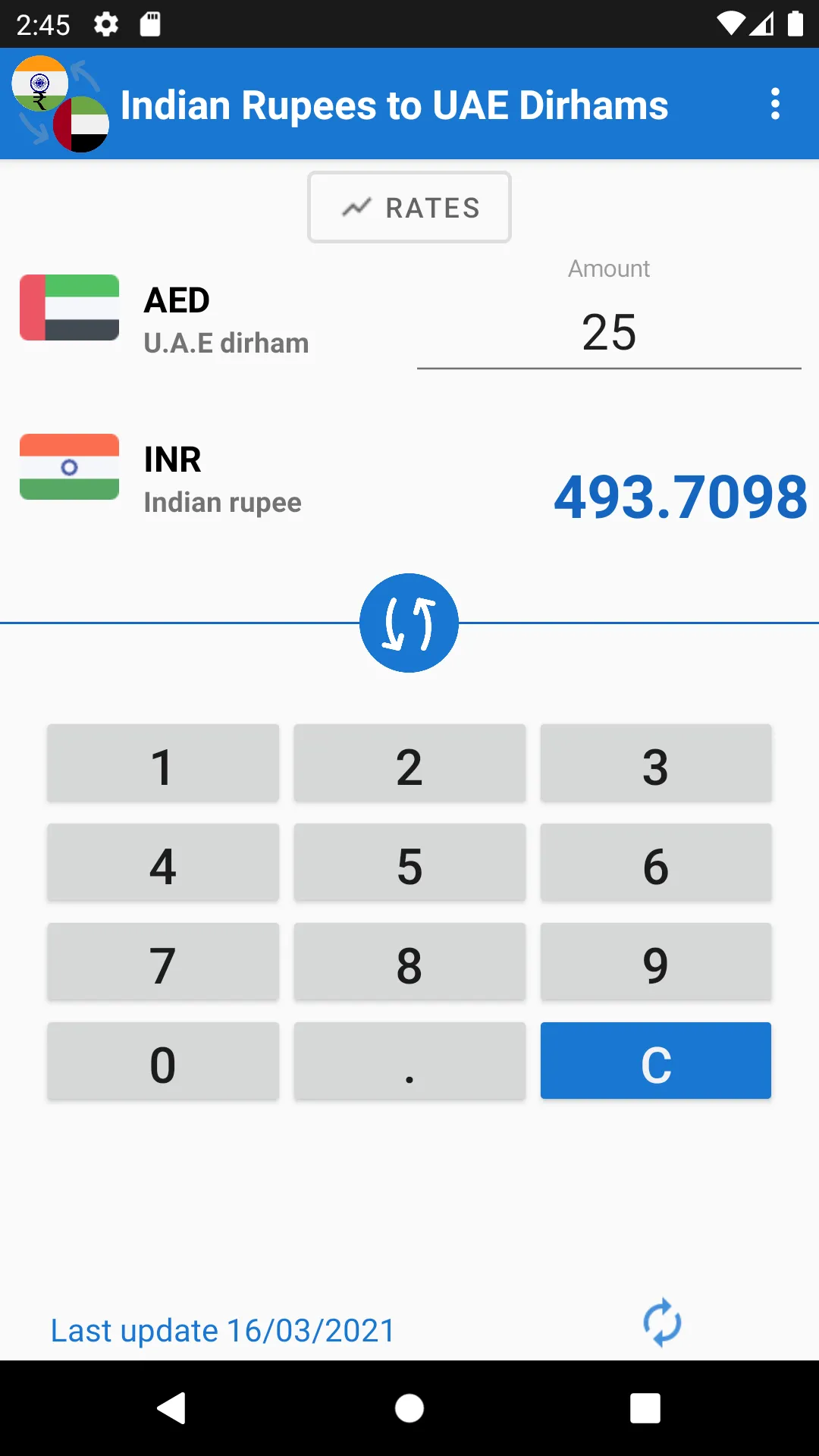Enter digit 1 on the keypad
The width and height of the screenshot is (819, 1456).
point(163,764)
